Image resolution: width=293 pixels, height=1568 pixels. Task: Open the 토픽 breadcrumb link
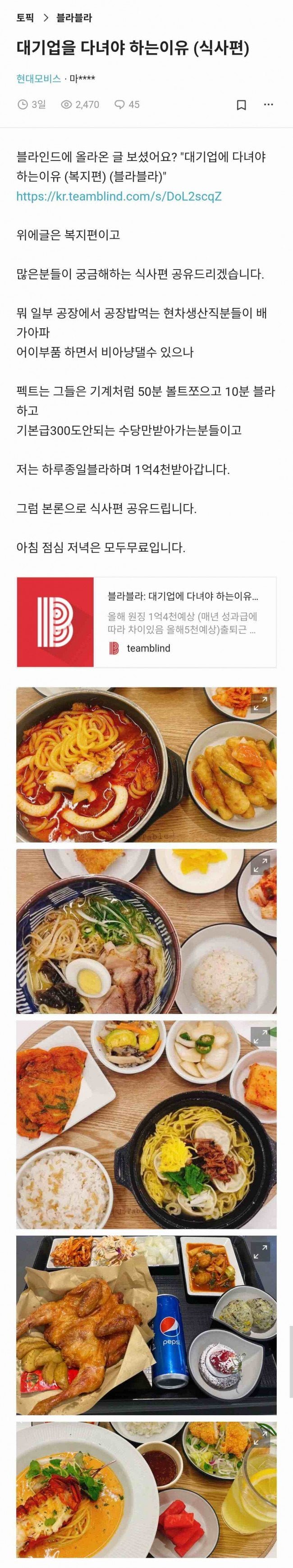[25, 18]
